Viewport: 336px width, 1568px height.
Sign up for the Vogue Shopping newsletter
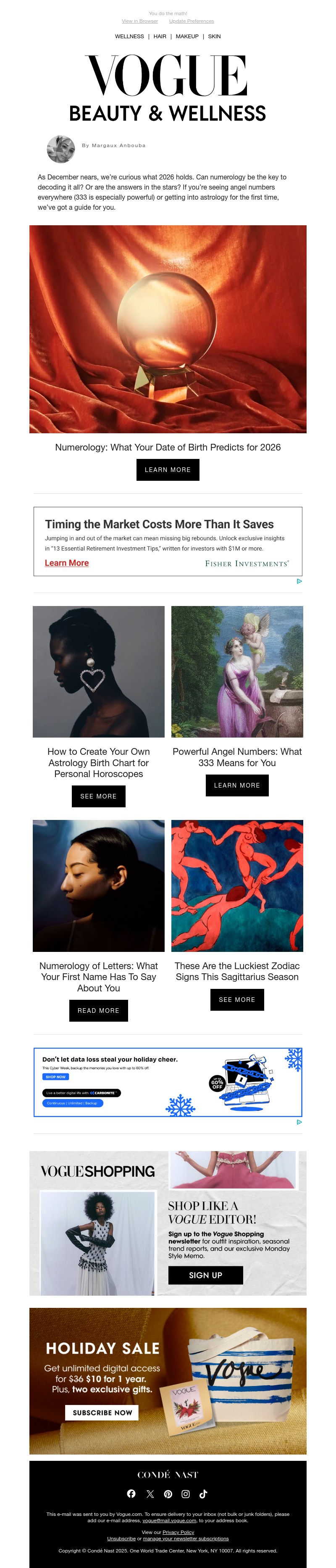pos(205,1275)
